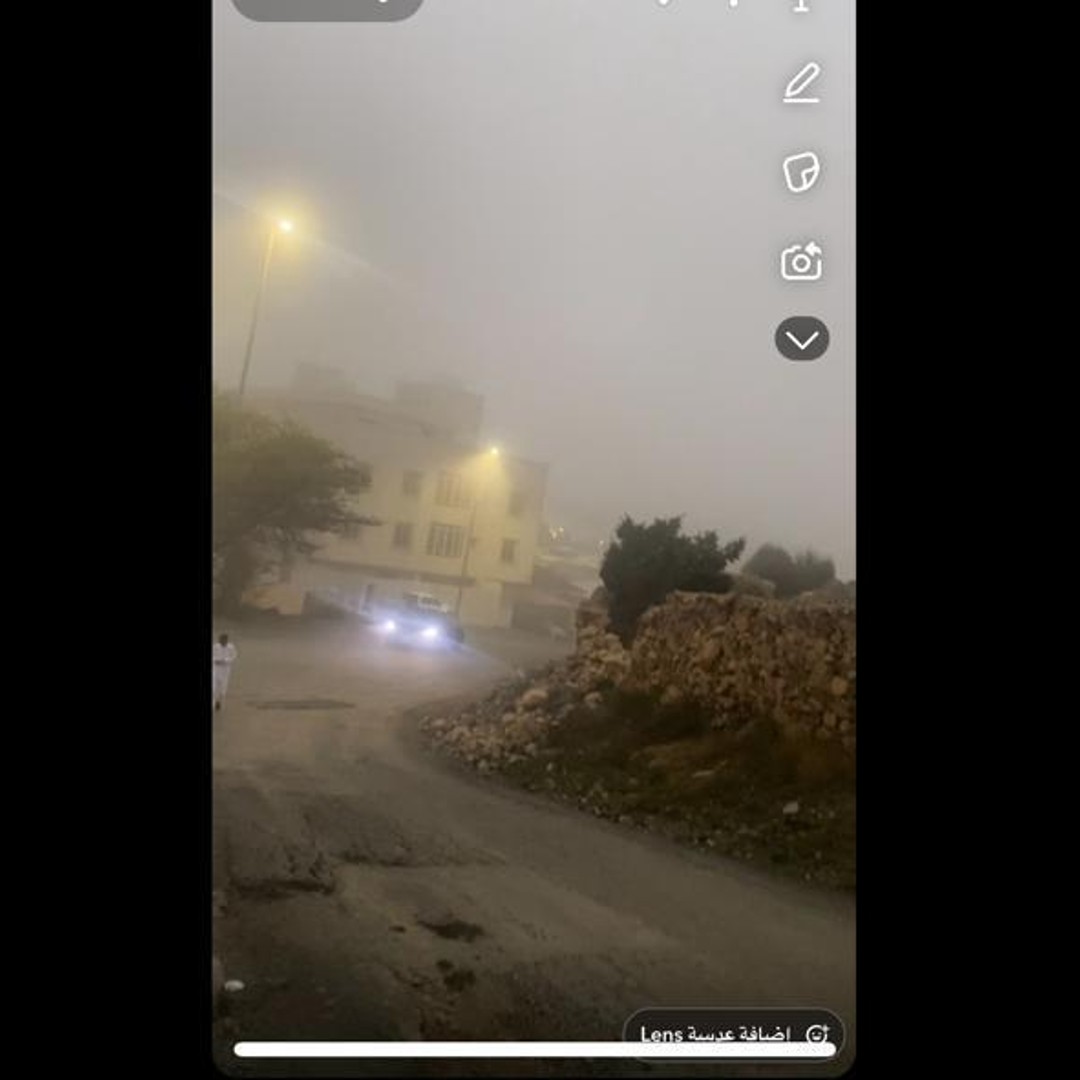1080x1080 pixels.
Task: Open the pencil drawing tool
Action: click(x=801, y=83)
